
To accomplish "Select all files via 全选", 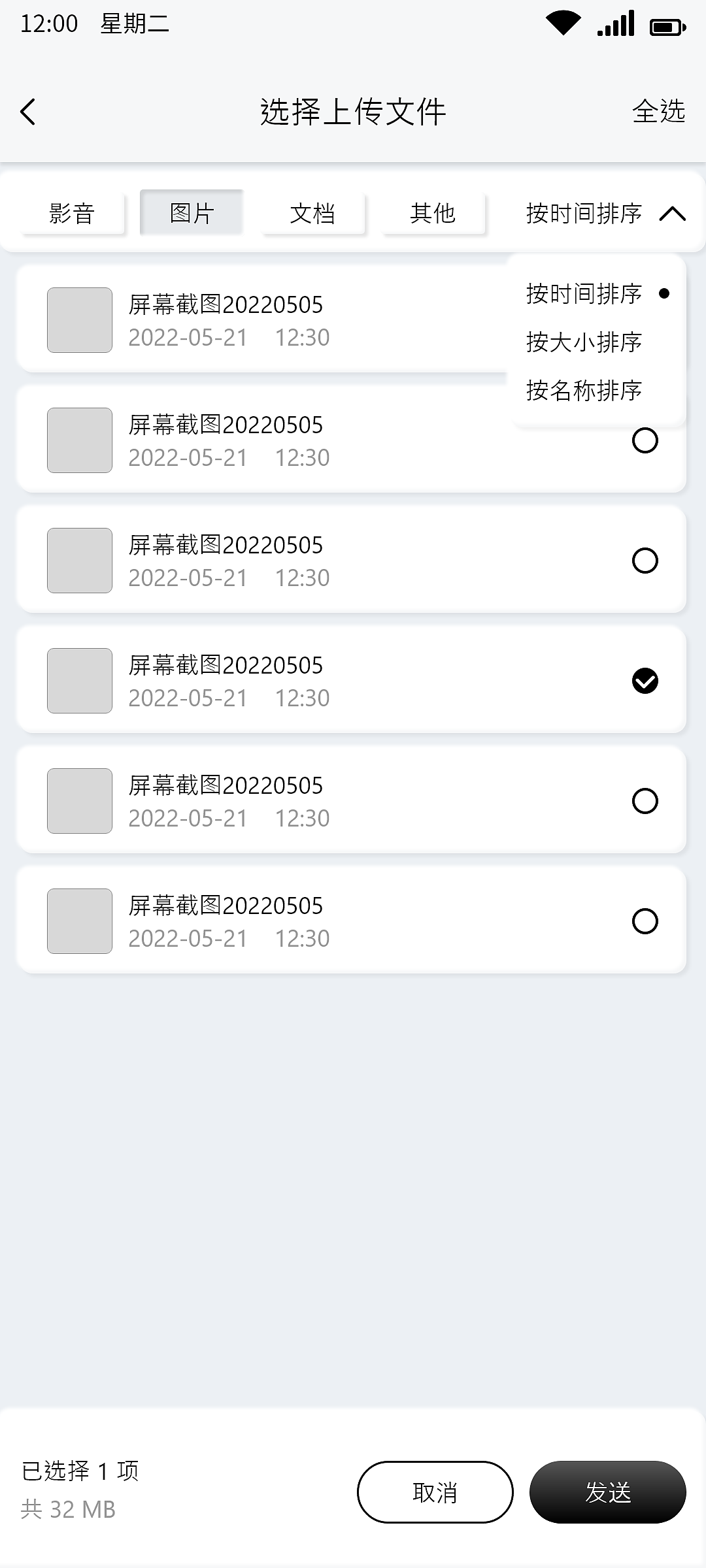I will [659, 111].
